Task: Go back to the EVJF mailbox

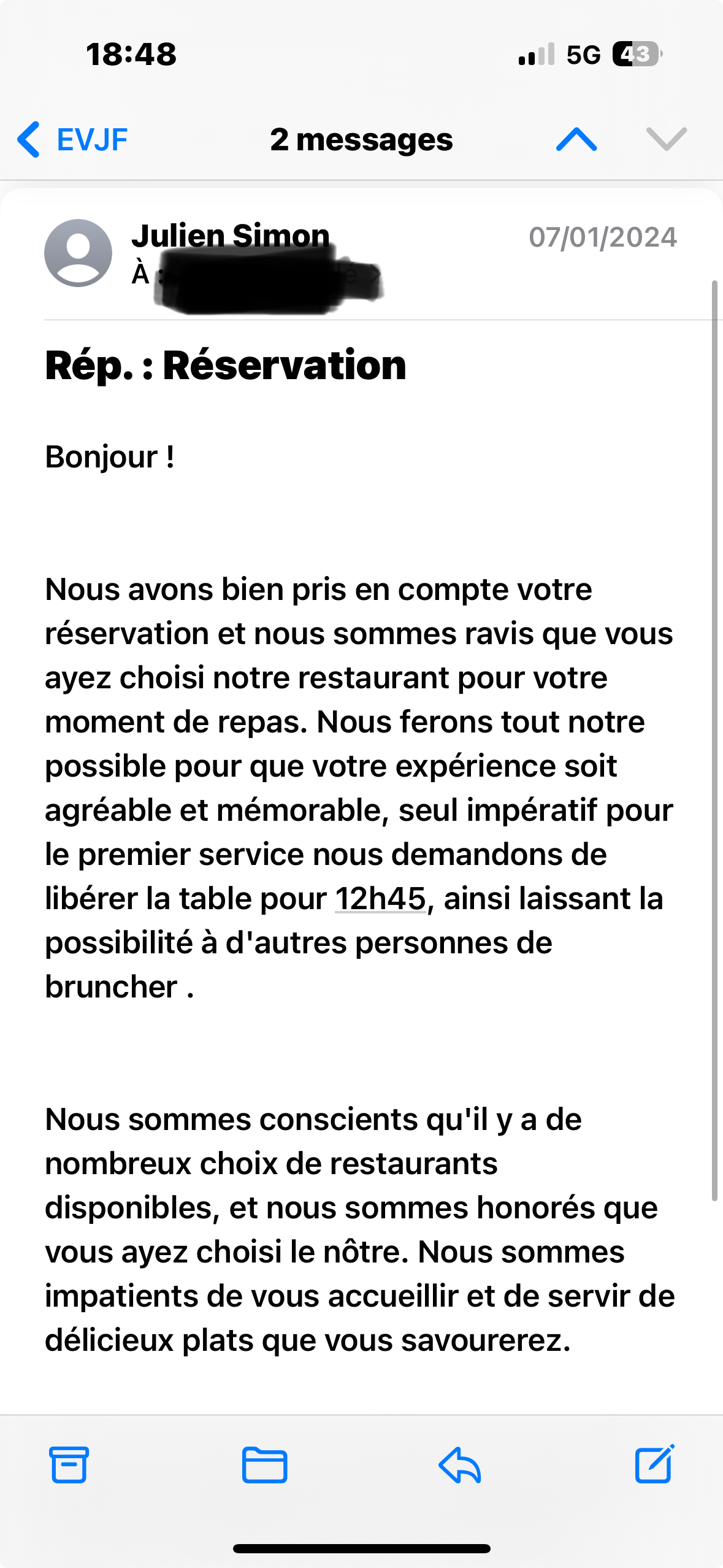Action: [x=72, y=140]
